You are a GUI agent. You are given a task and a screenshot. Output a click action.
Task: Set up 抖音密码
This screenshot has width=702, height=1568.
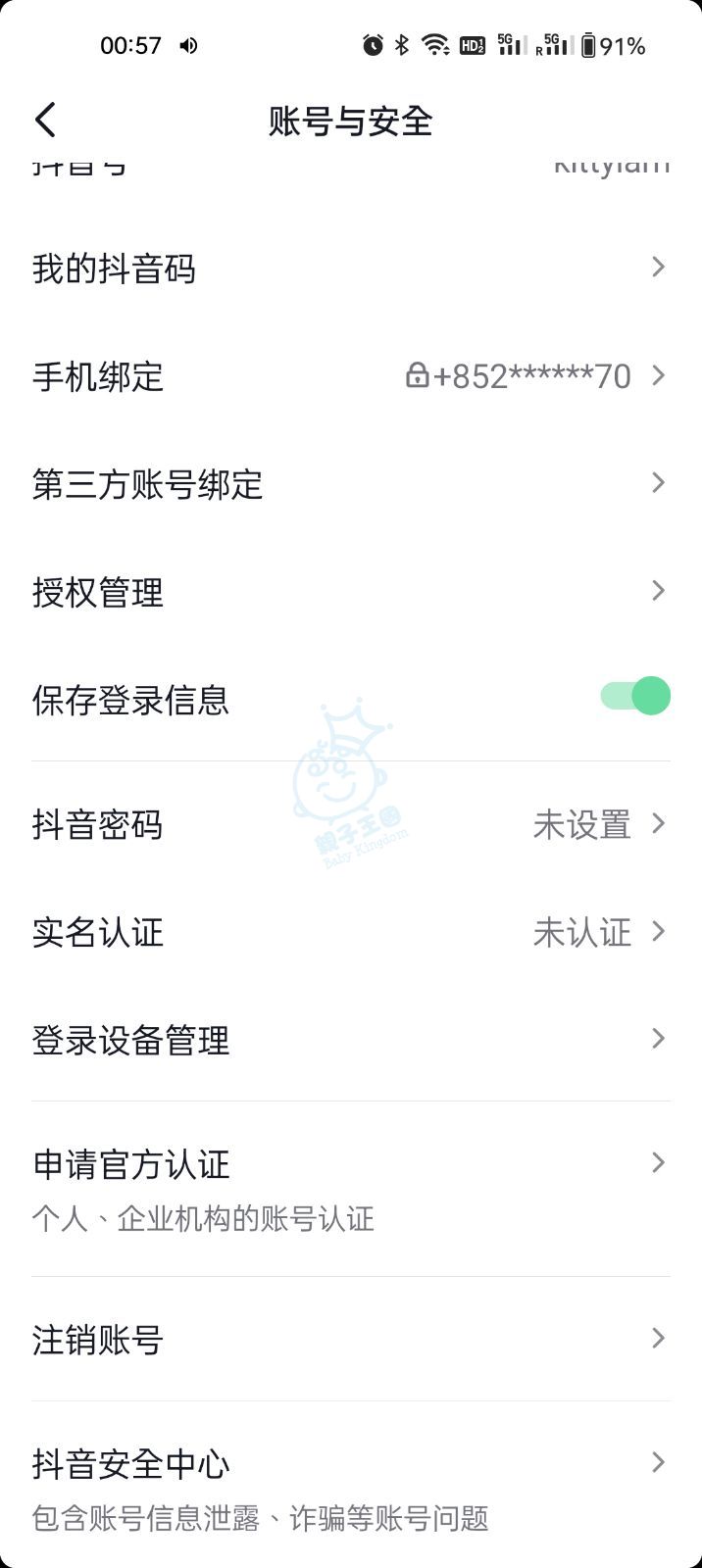click(350, 825)
